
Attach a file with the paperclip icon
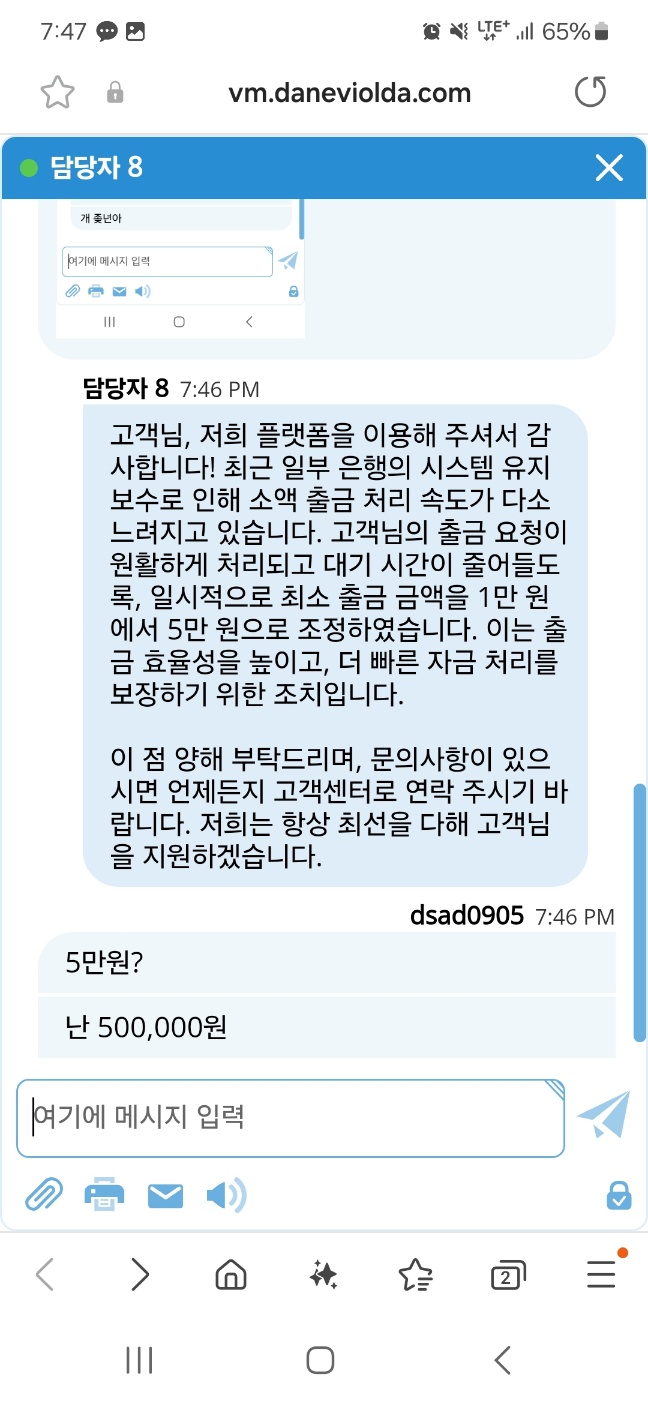click(x=43, y=1194)
